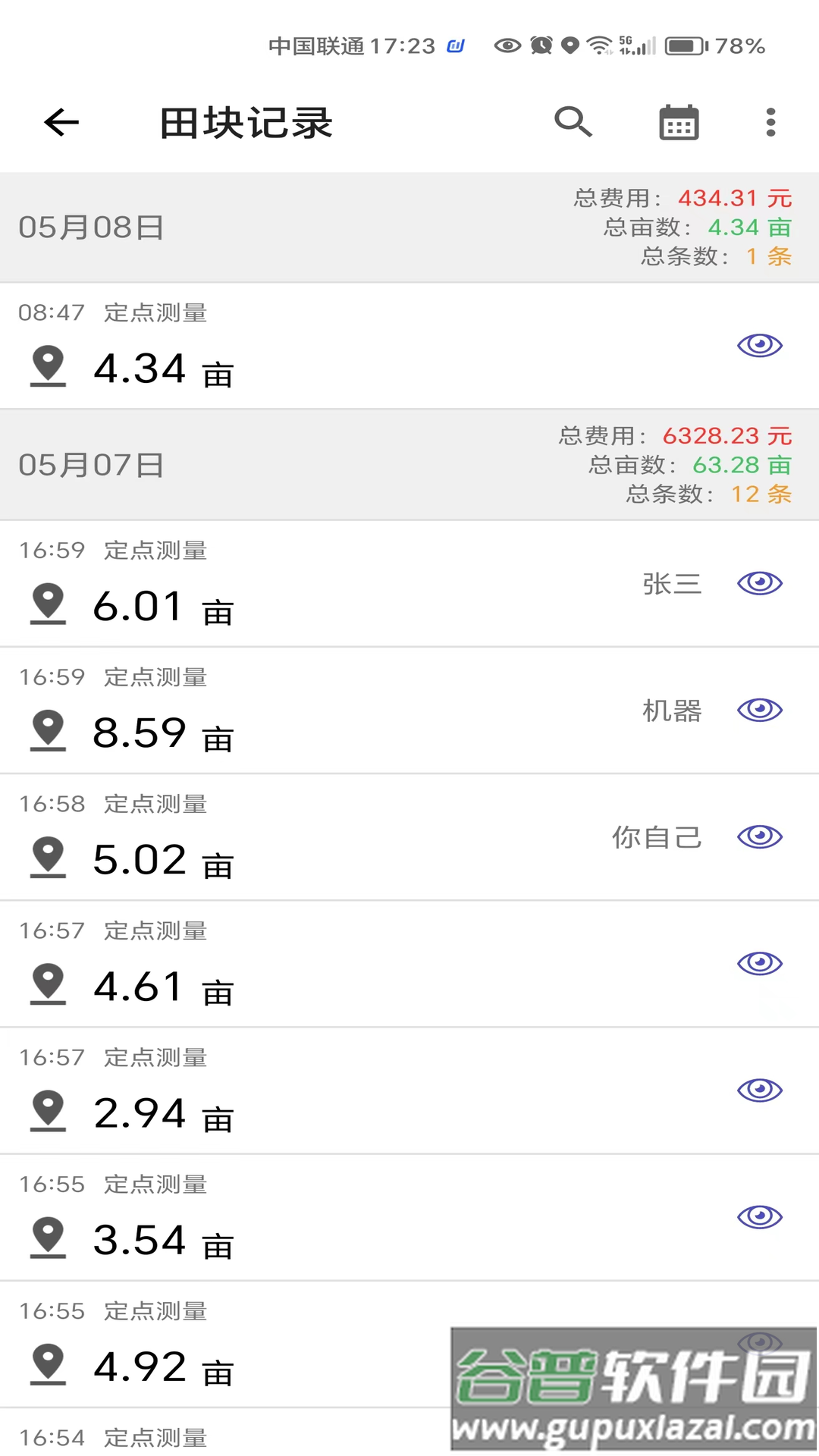Open the calendar date picker icon

pyautogui.click(x=677, y=121)
